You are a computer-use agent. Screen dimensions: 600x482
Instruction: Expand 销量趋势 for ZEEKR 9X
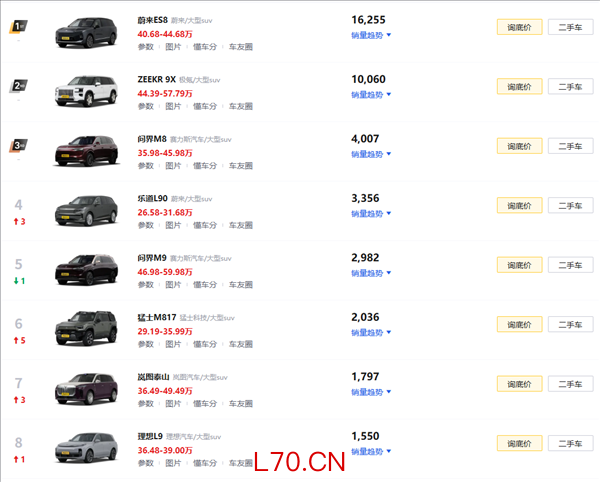coord(371,95)
